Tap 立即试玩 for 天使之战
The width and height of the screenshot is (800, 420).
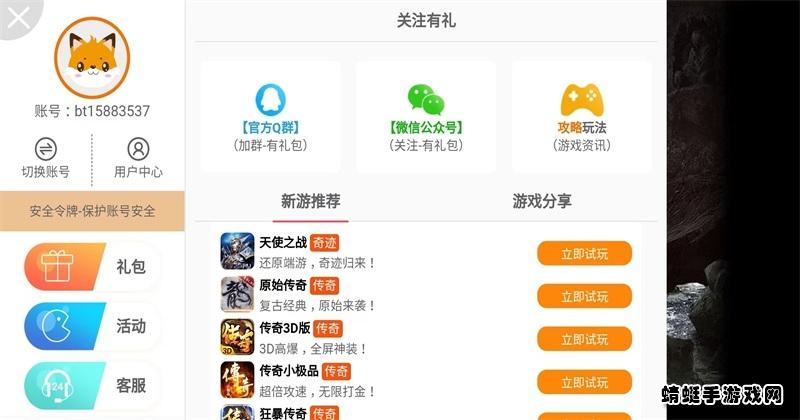point(584,254)
